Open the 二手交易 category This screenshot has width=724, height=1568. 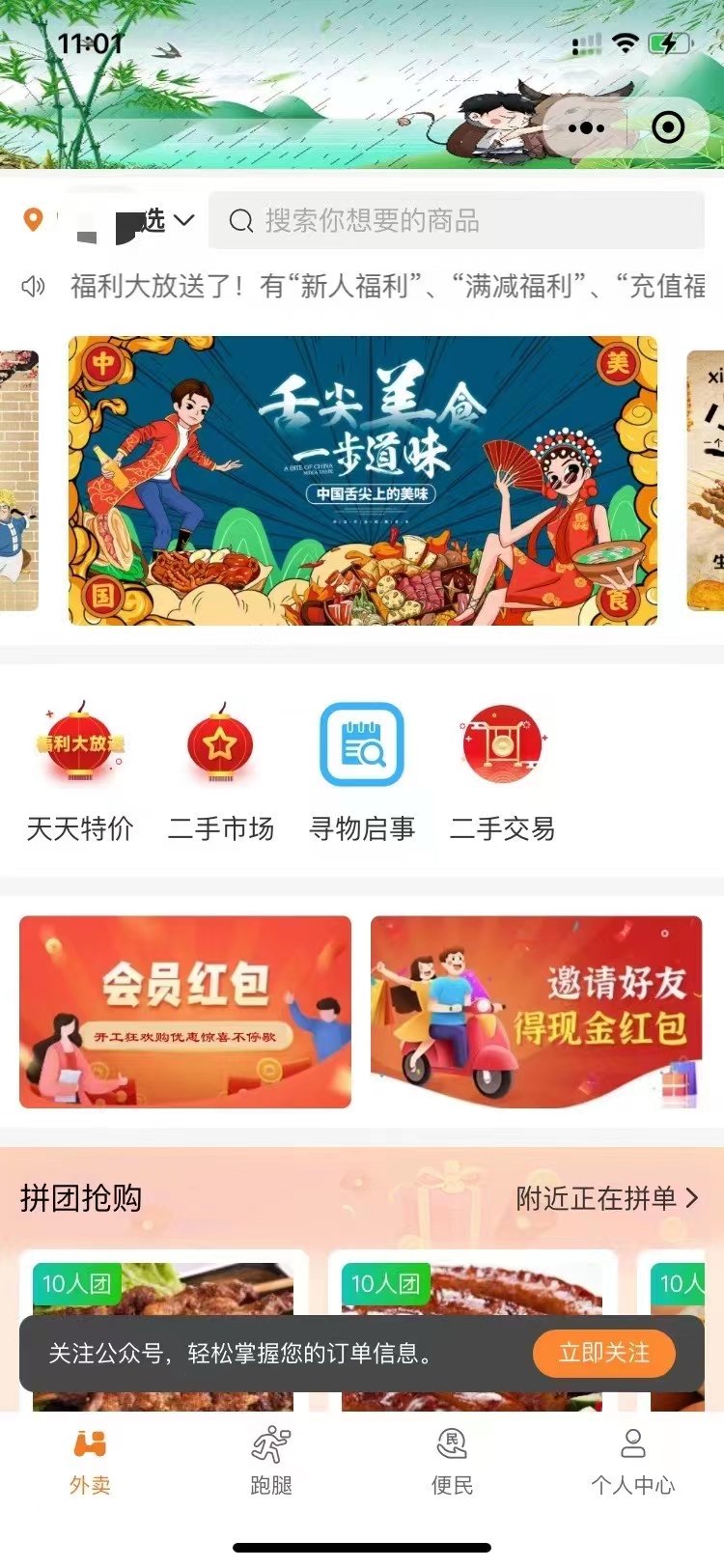pos(502,772)
